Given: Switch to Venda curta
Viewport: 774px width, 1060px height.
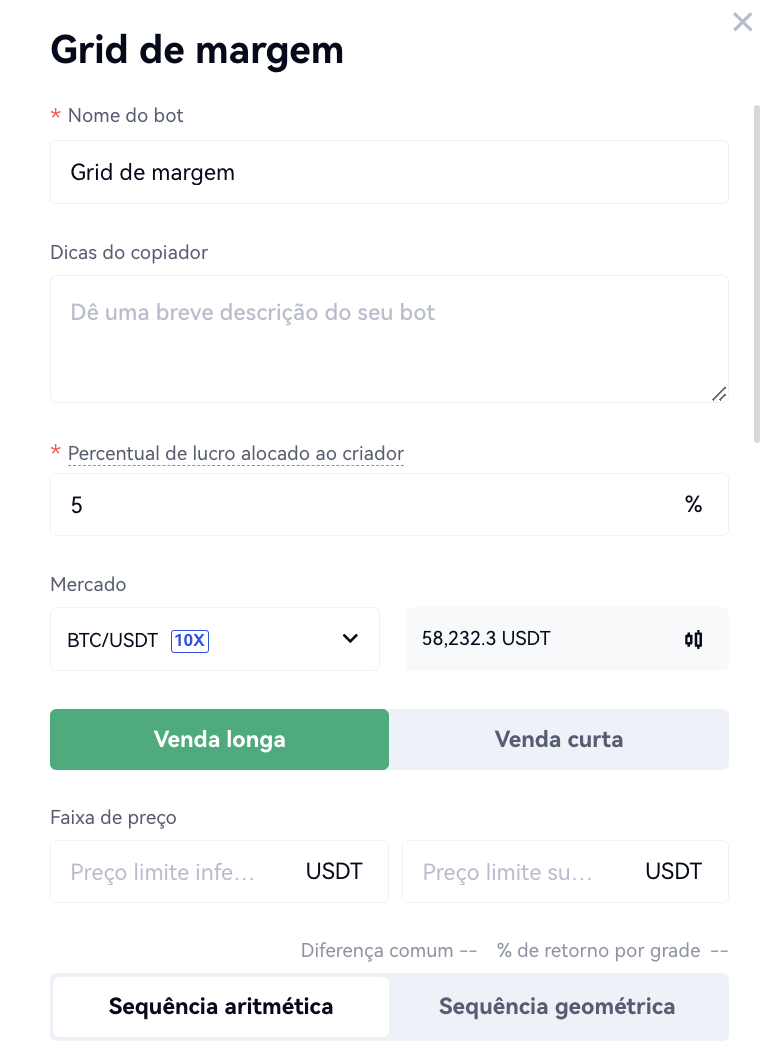Looking at the screenshot, I should [x=558, y=740].
